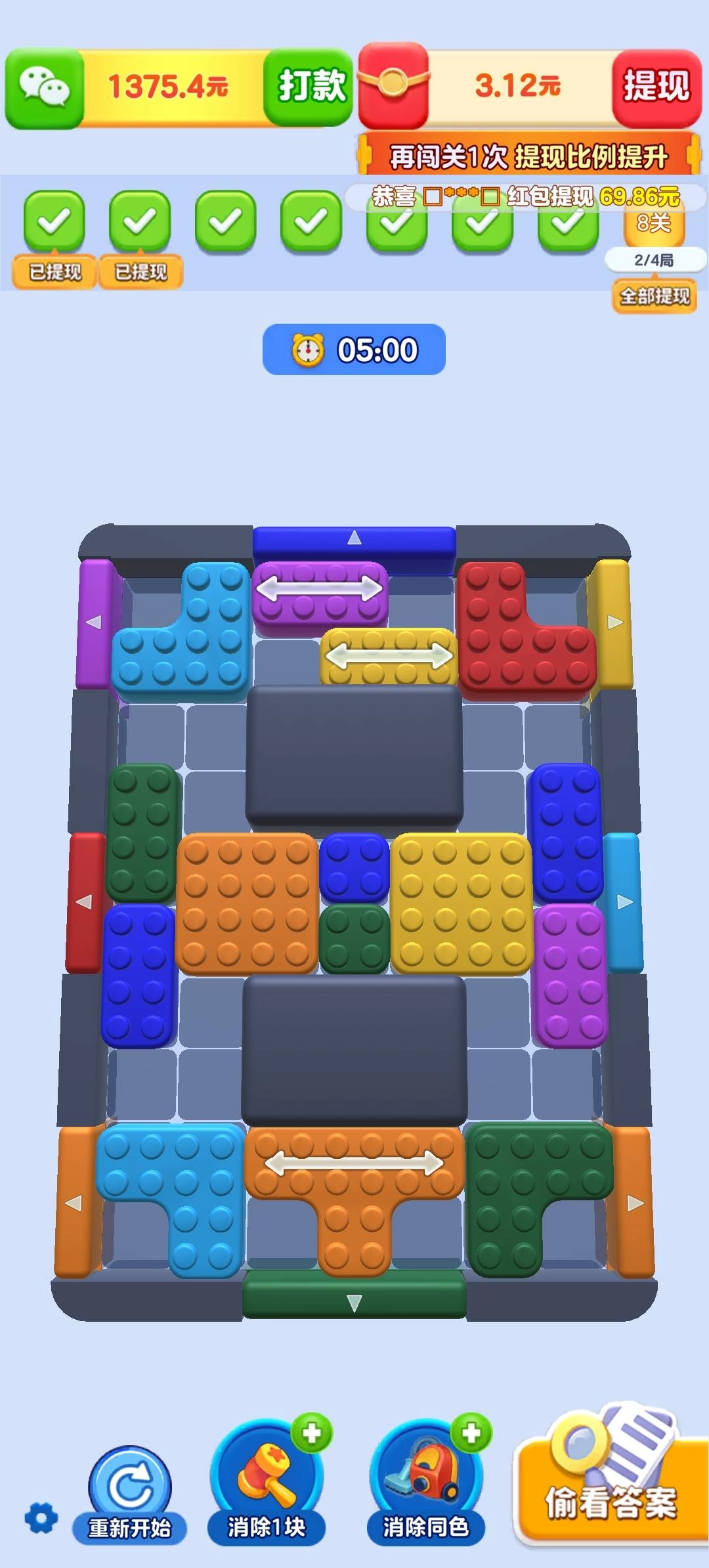Screen dimensions: 709x1568
Task: Open the red envelope icon
Action: pyautogui.click(x=393, y=85)
